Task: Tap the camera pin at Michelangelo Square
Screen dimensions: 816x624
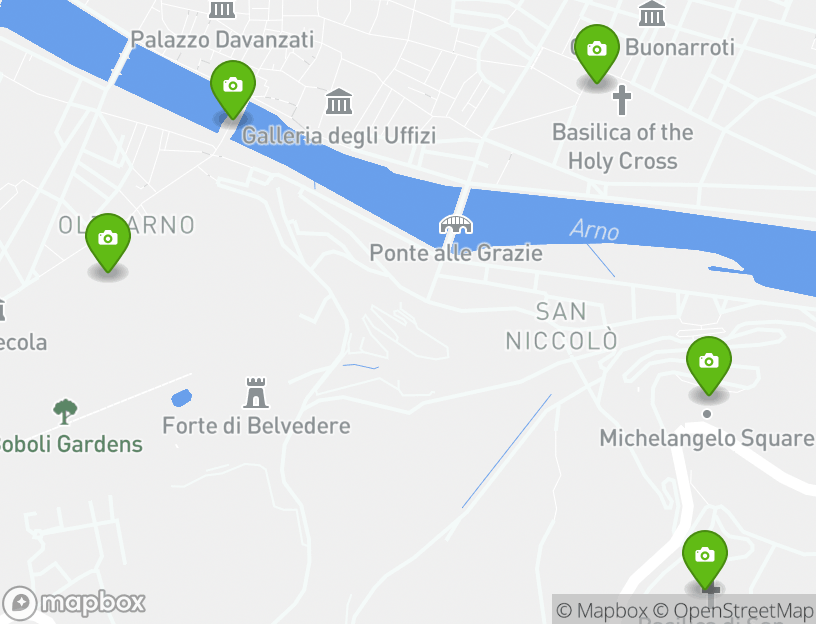Action: point(708,362)
